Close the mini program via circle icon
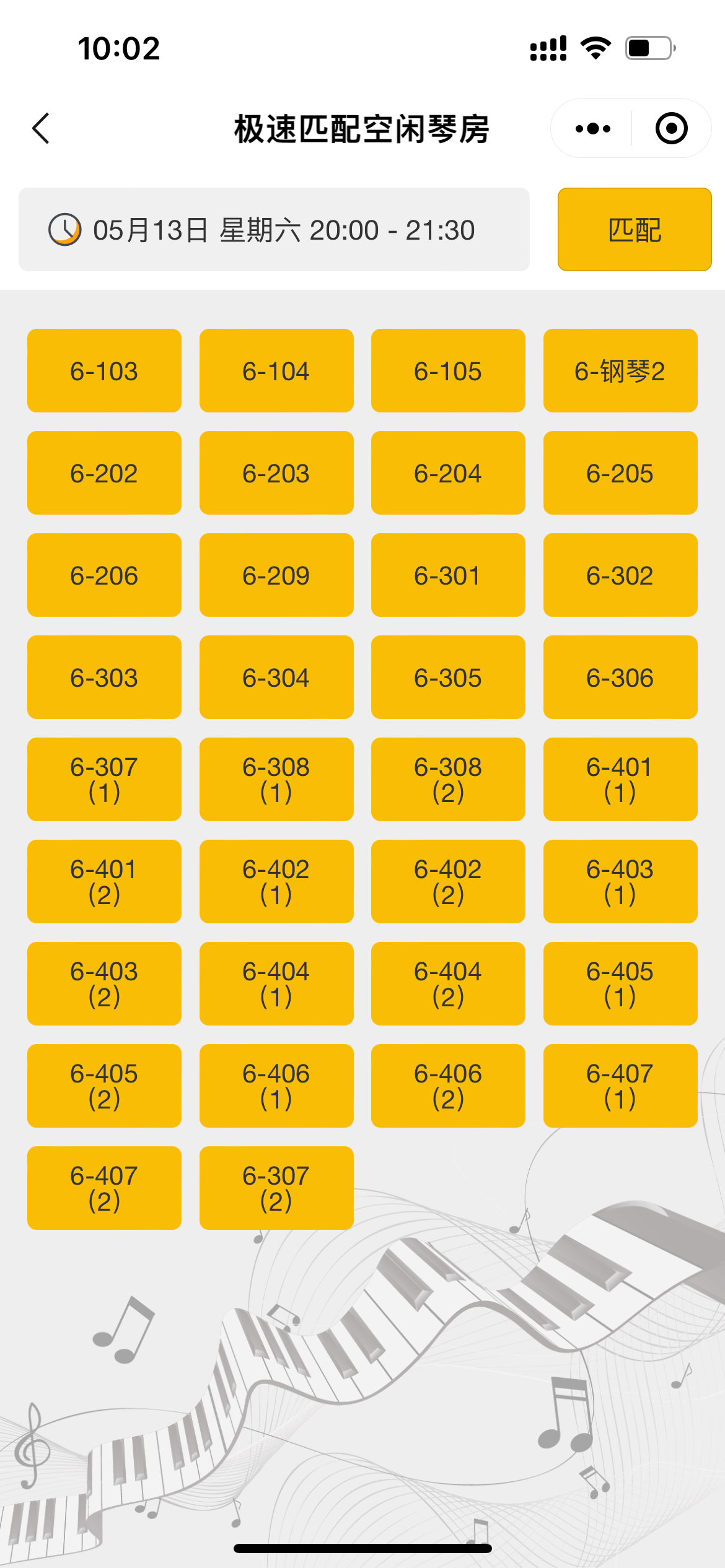 pyautogui.click(x=671, y=129)
